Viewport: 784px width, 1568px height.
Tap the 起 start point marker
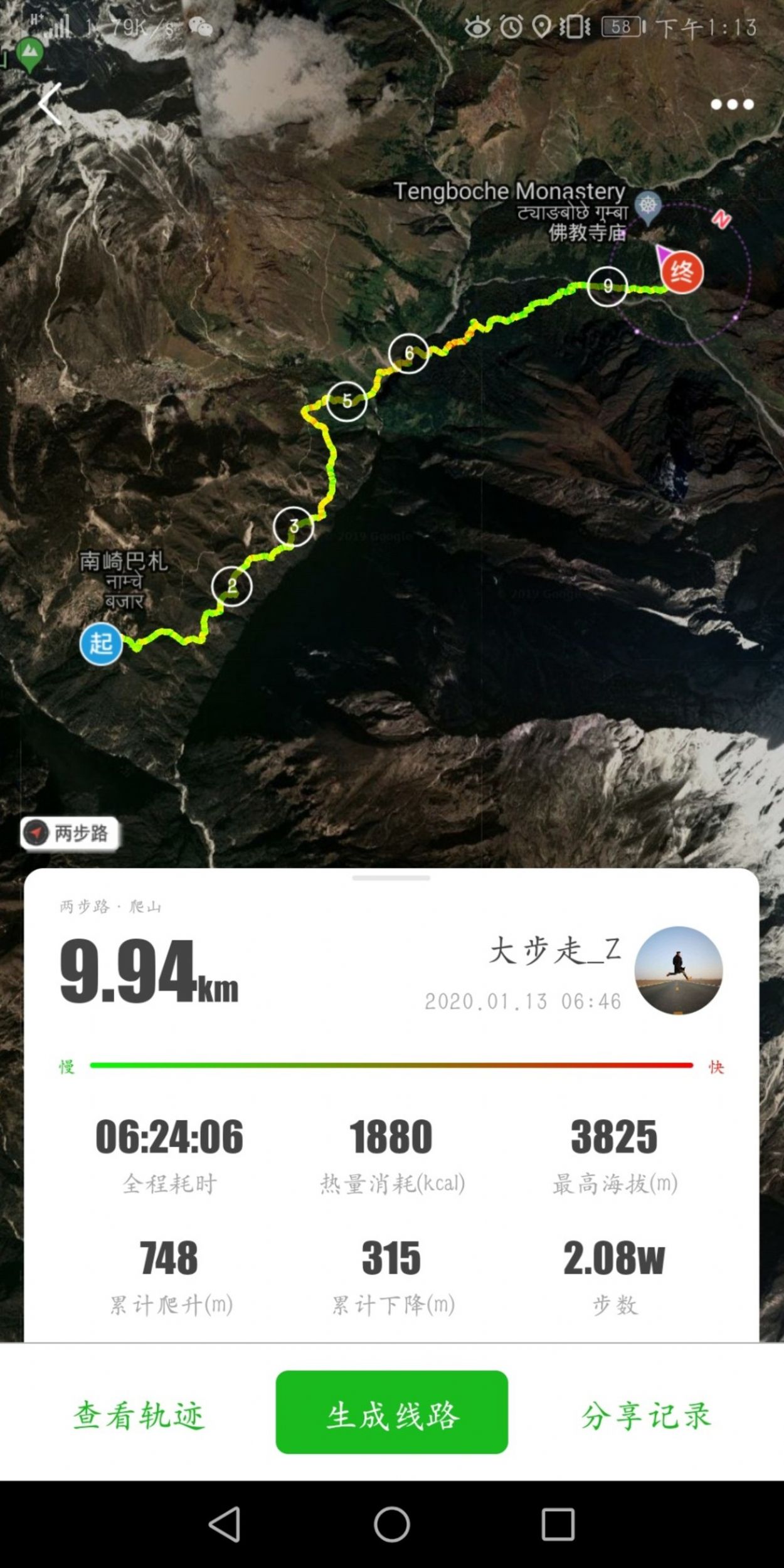(101, 644)
